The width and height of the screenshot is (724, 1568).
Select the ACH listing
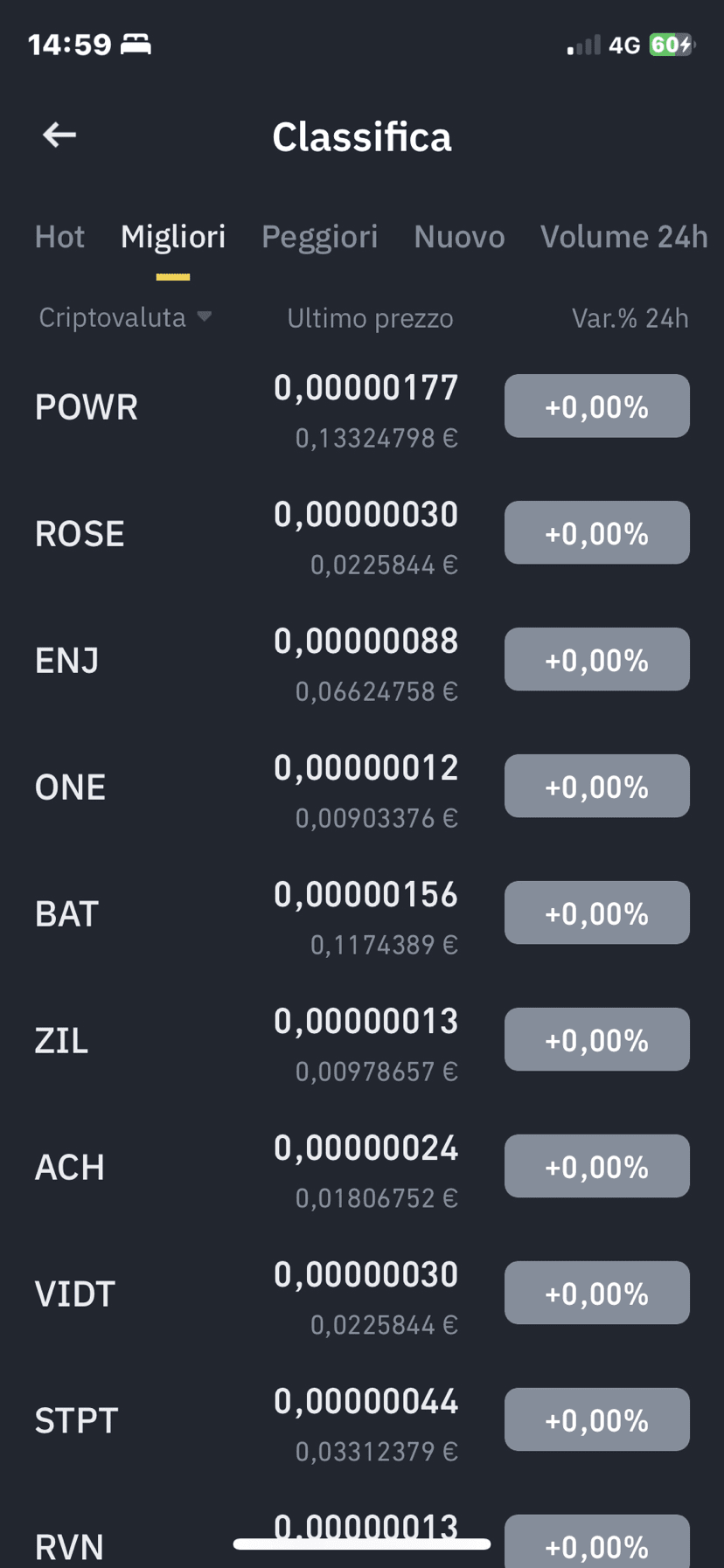[70, 1168]
